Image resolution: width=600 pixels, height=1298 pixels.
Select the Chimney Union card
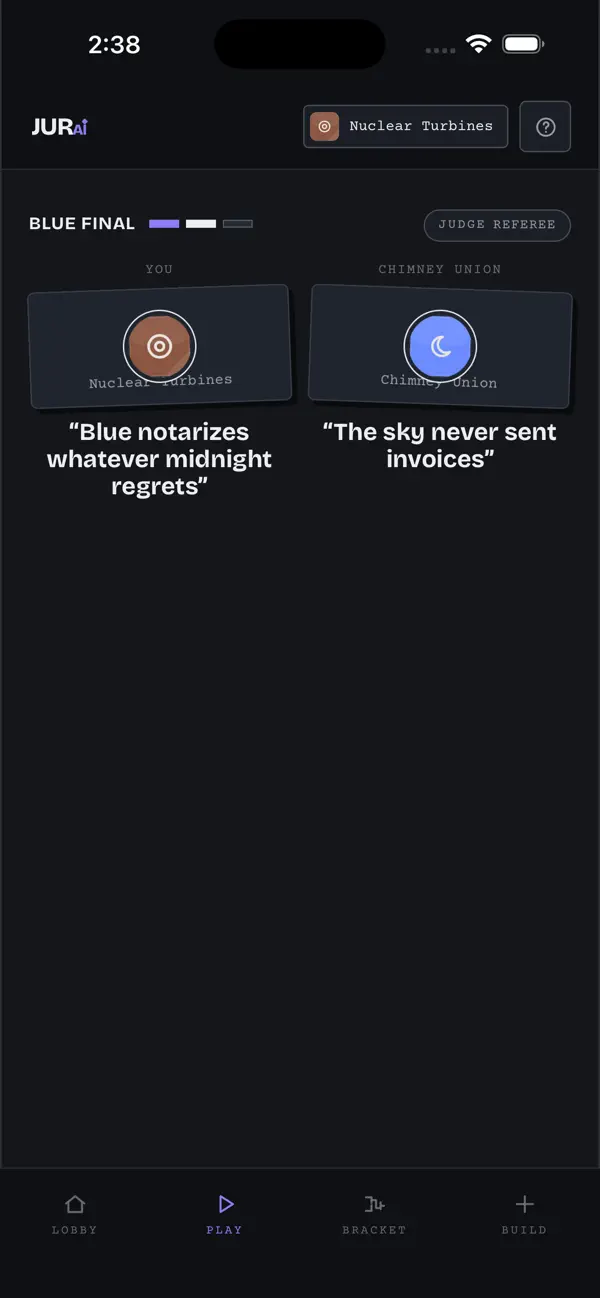tap(440, 347)
